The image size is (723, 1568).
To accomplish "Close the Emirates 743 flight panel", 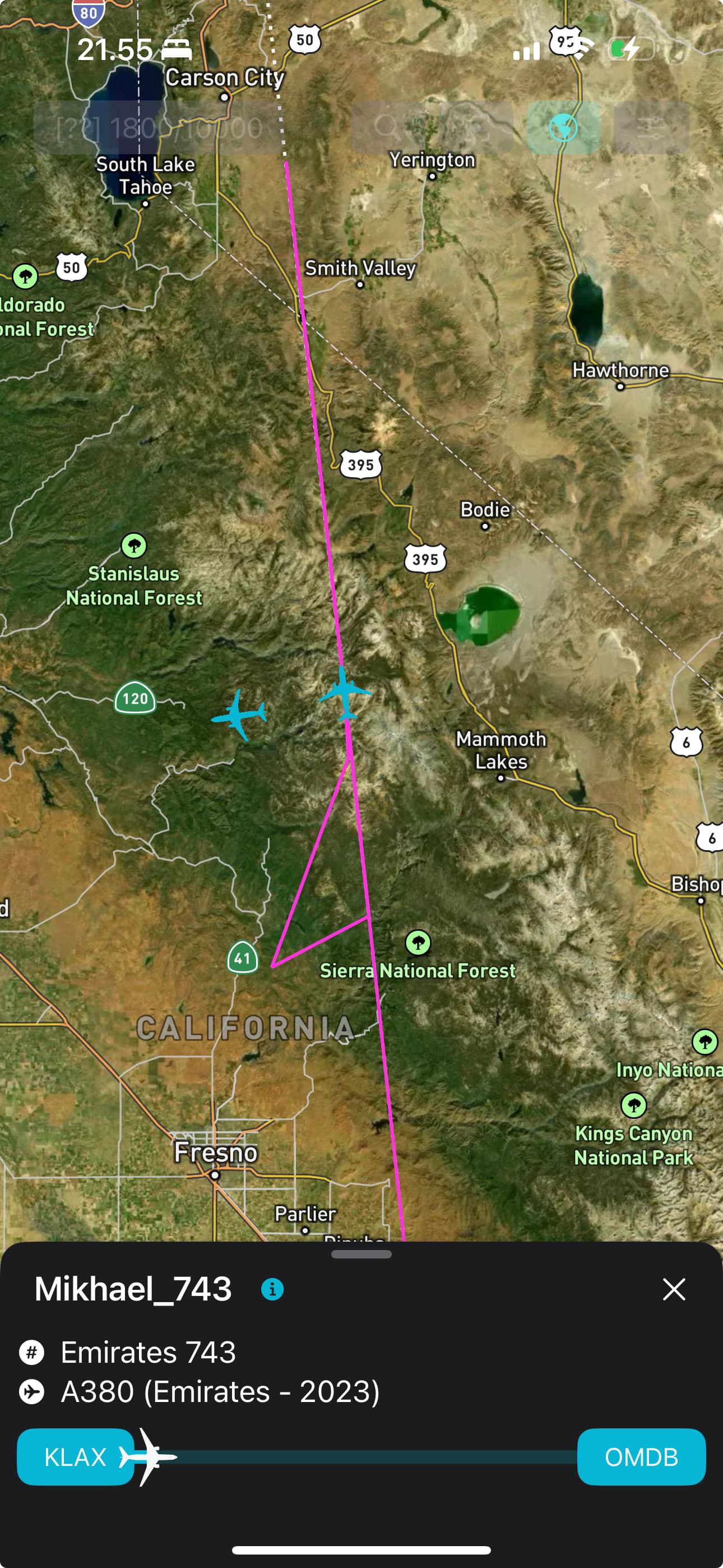I will pyautogui.click(x=674, y=1289).
